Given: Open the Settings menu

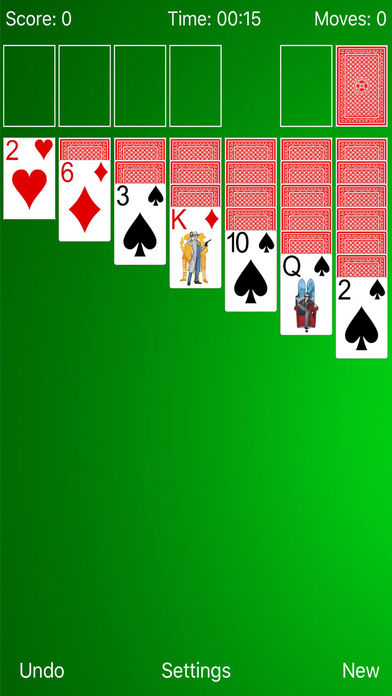Looking at the screenshot, I should coord(196,671).
